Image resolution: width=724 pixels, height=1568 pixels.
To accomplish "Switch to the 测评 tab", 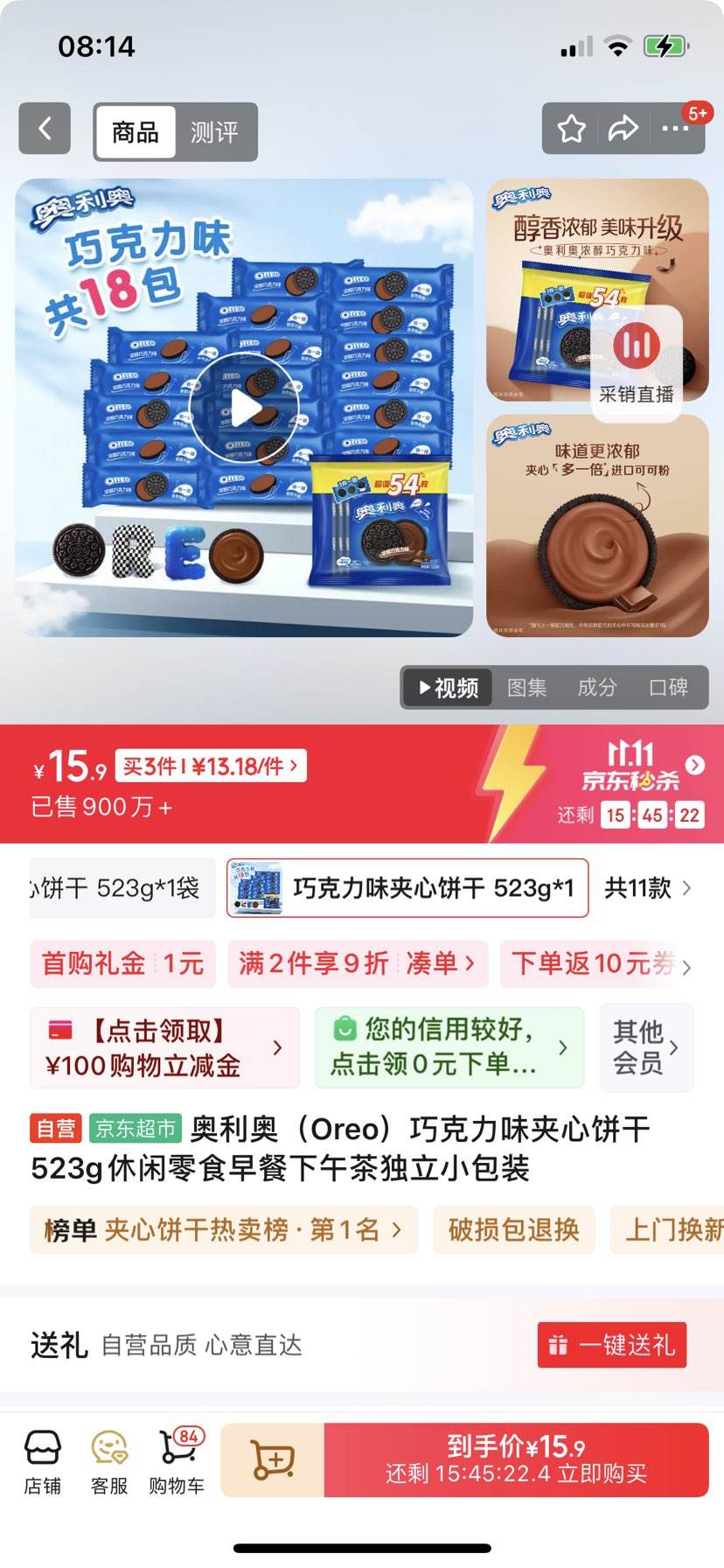I will [x=214, y=132].
